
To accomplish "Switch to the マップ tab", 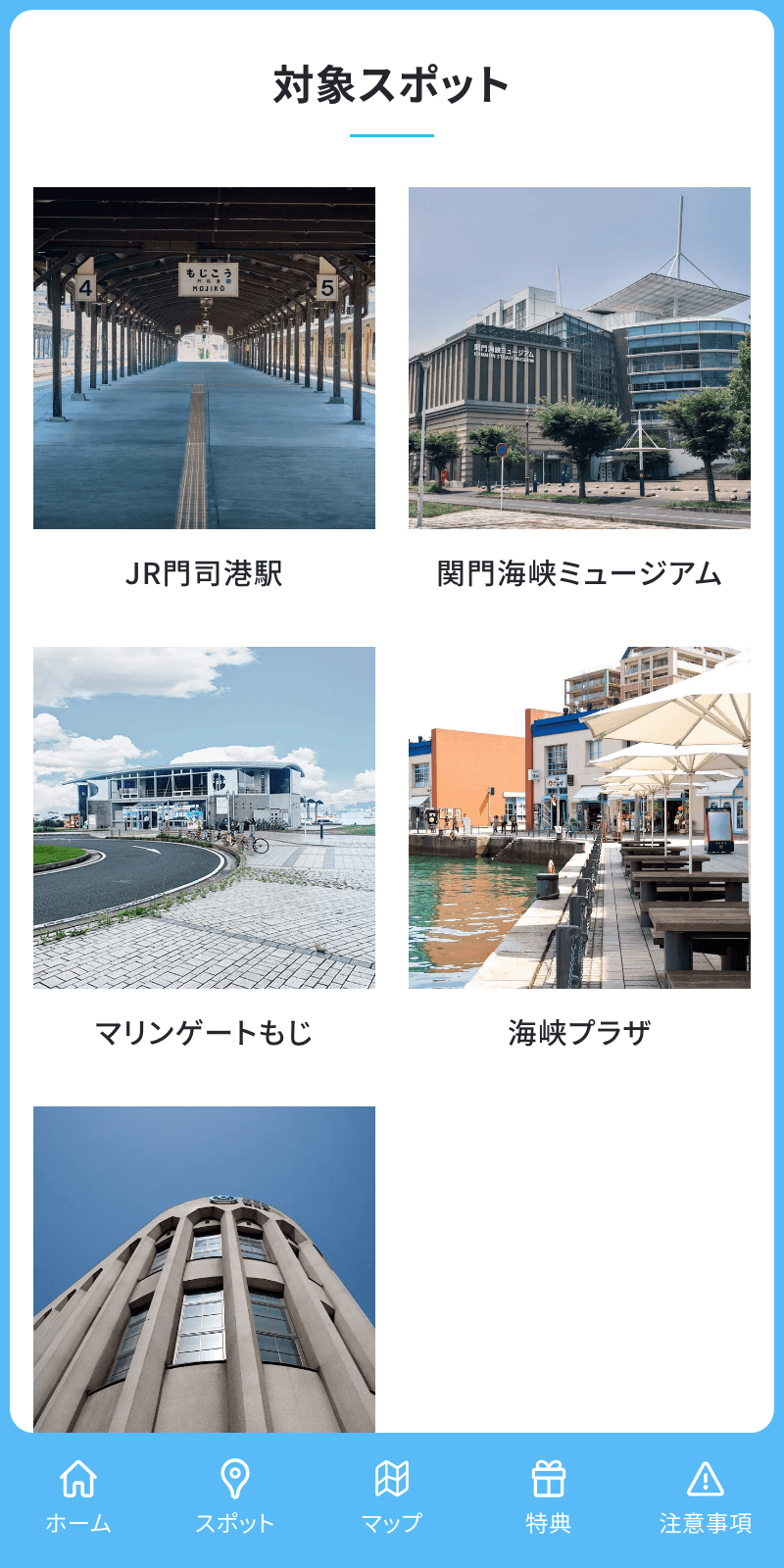I will tap(392, 1524).
